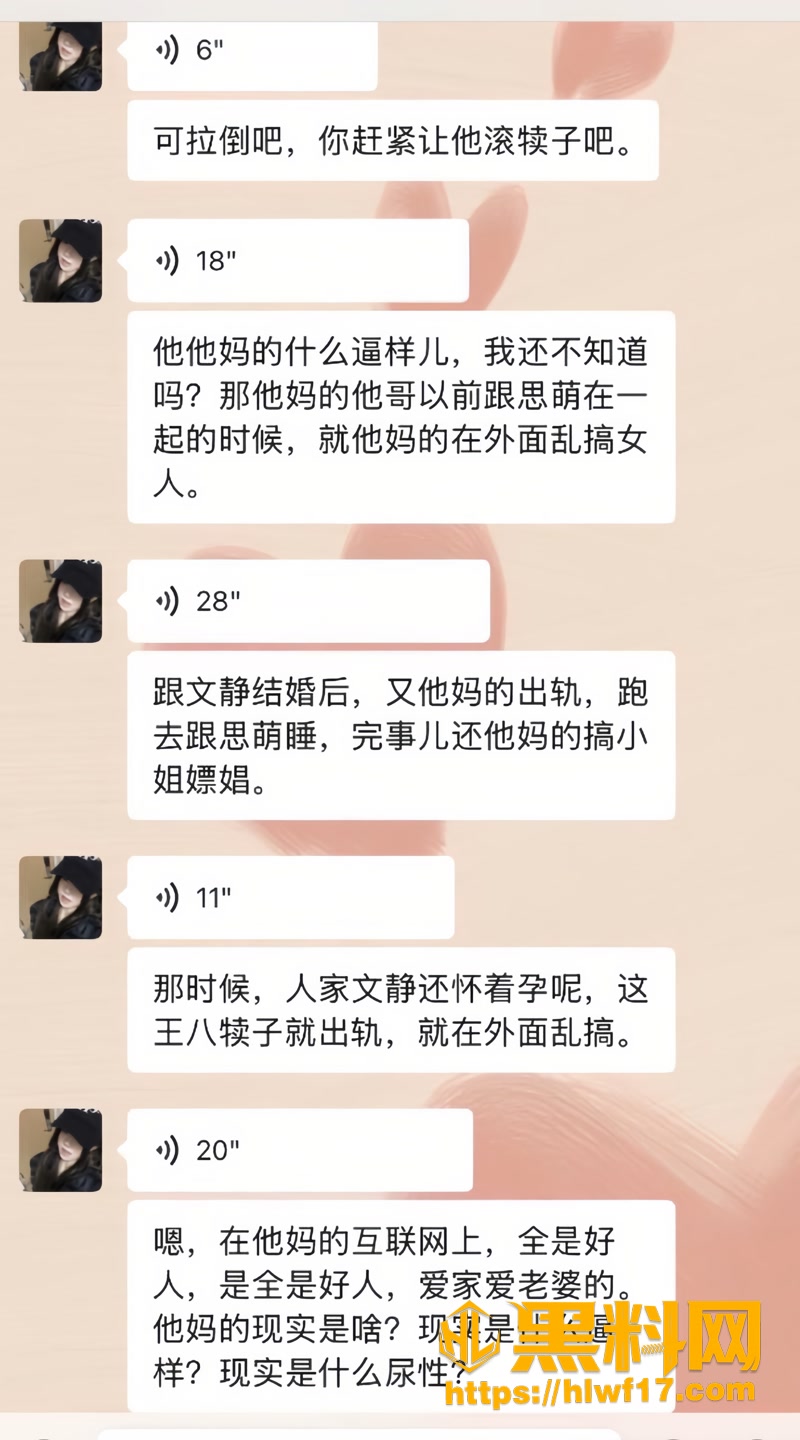Play the 11-second voice message

[291, 897]
